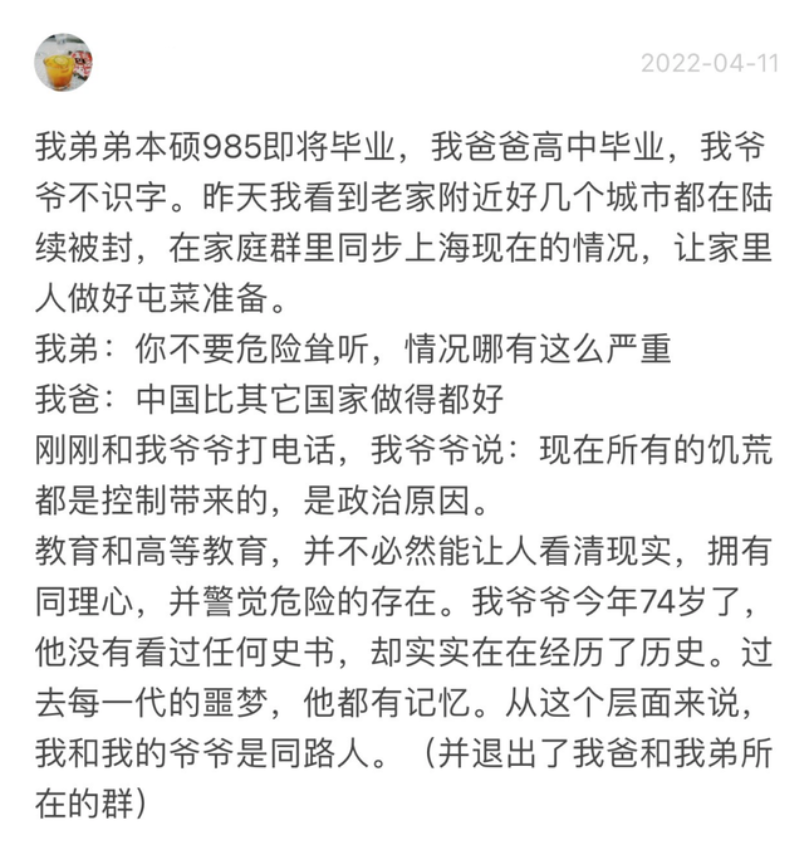Screen dimensions: 806x850
Task: Open the poster's profile avatar
Action: point(64,62)
